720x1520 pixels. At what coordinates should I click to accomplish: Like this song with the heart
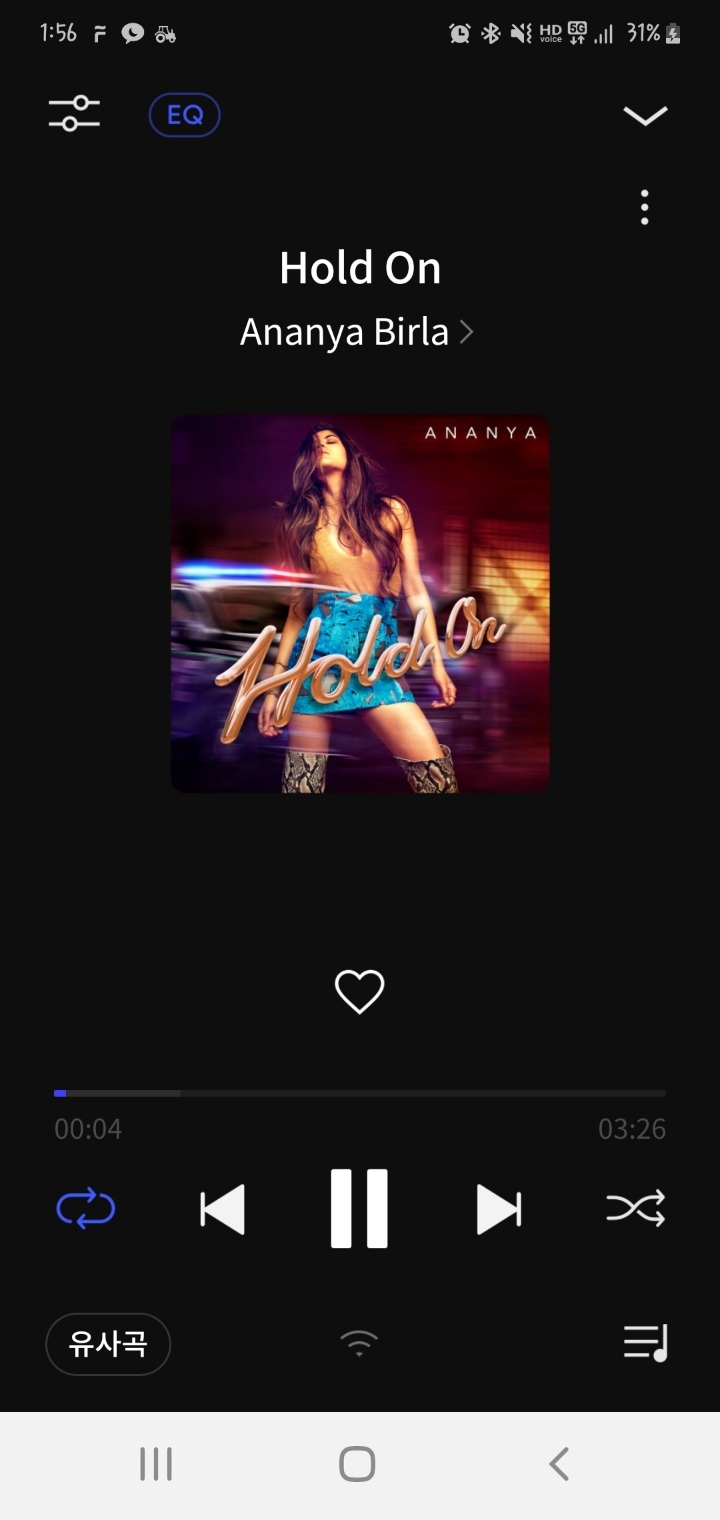(359, 992)
